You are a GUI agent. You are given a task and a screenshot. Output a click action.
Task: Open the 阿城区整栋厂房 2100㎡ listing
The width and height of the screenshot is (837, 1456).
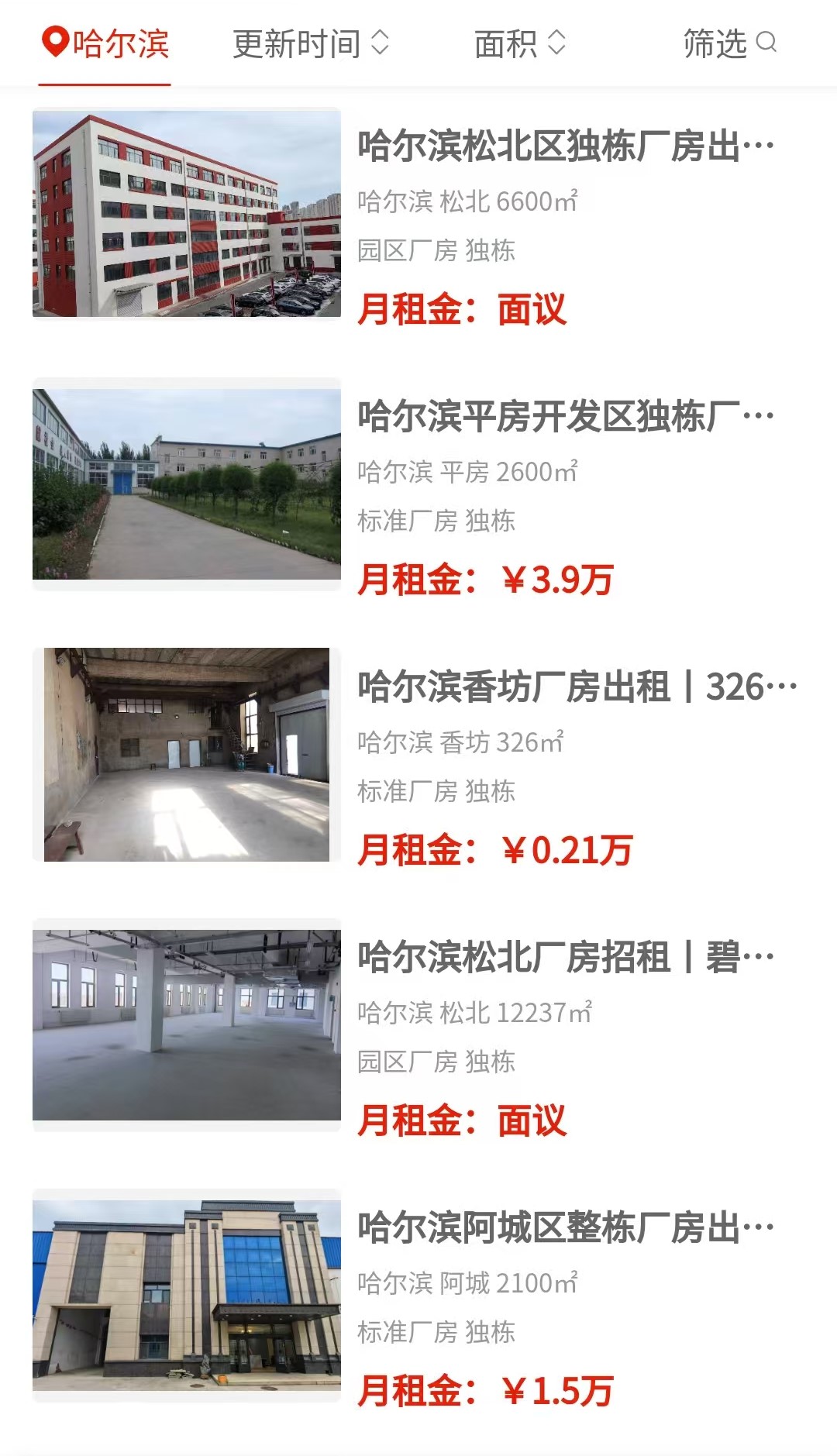(x=565, y=1227)
